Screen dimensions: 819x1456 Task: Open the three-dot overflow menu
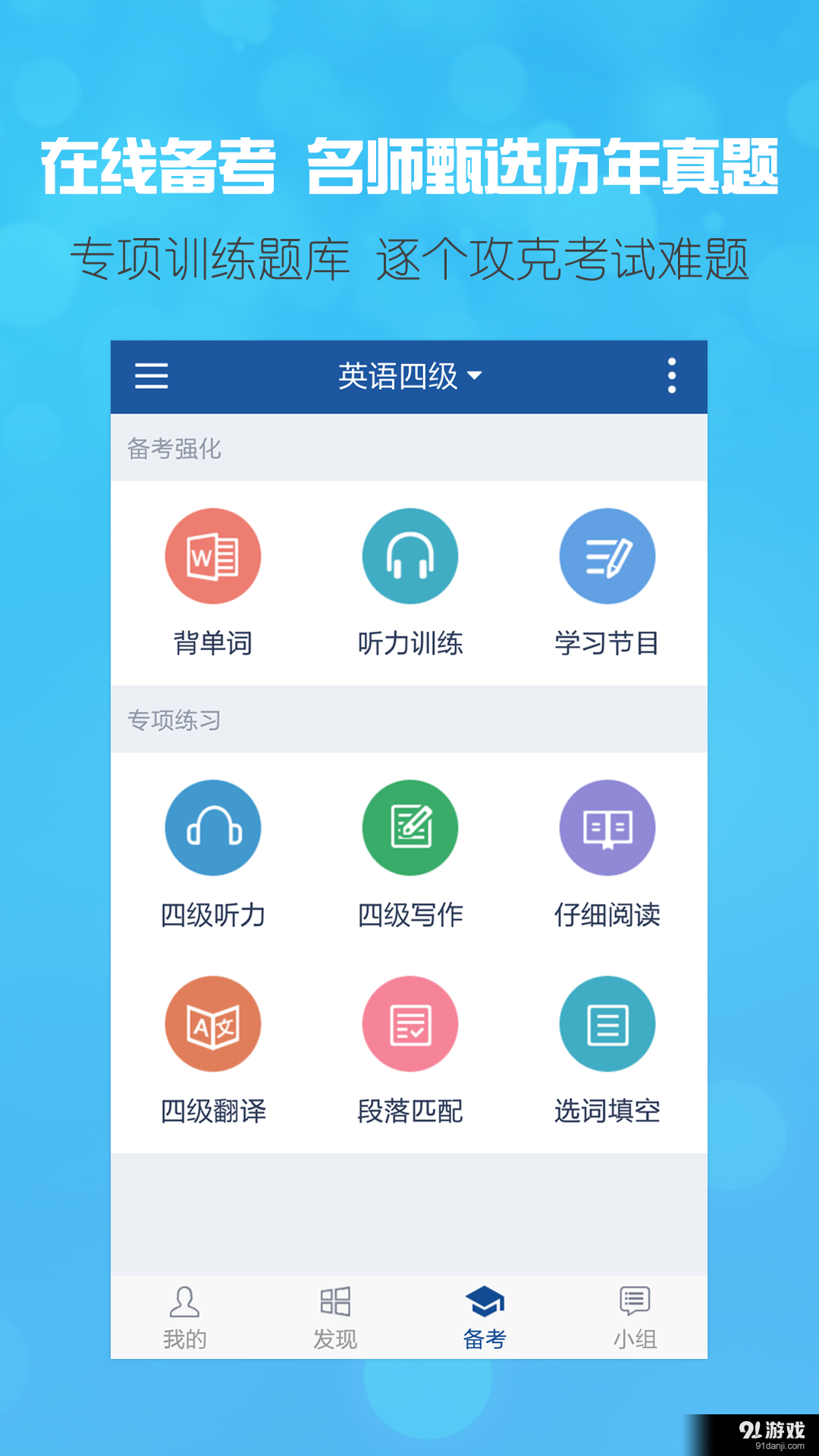click(x=670, y=377)
